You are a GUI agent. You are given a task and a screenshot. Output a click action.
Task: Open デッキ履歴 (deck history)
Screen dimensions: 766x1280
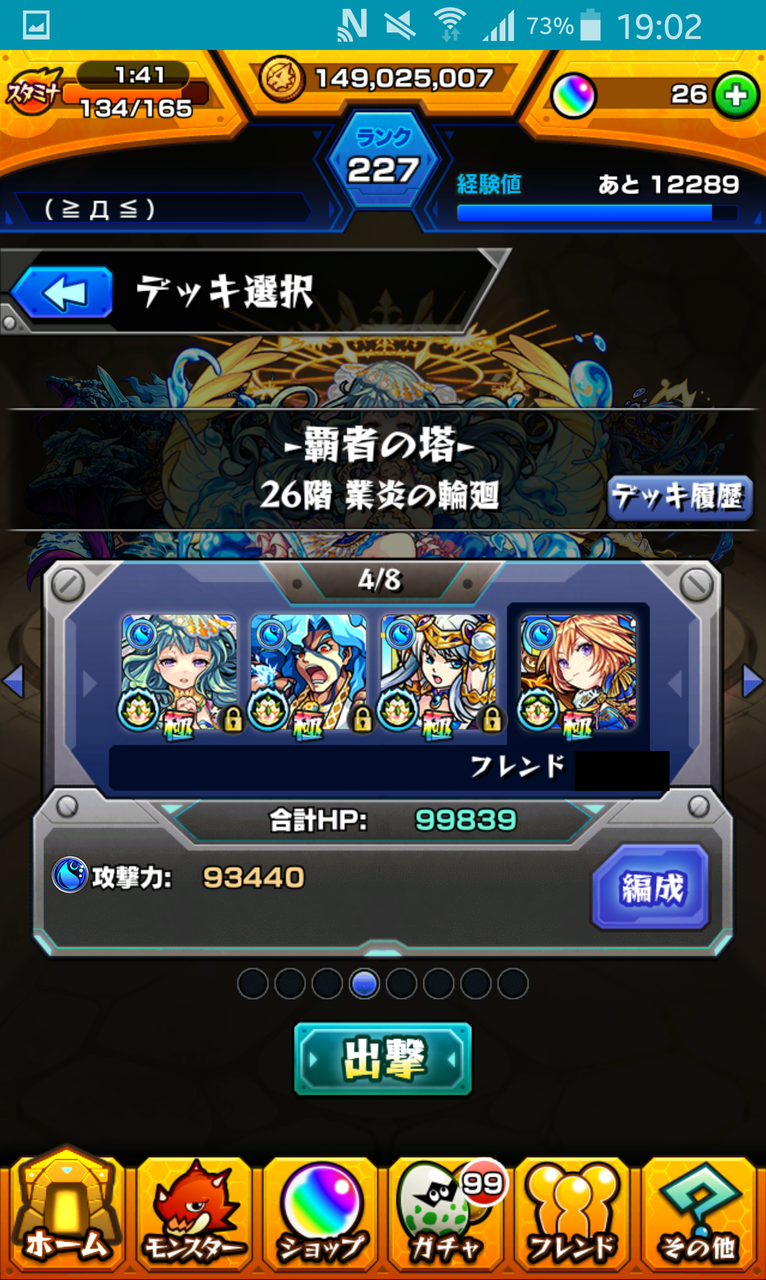pos(679,499)
